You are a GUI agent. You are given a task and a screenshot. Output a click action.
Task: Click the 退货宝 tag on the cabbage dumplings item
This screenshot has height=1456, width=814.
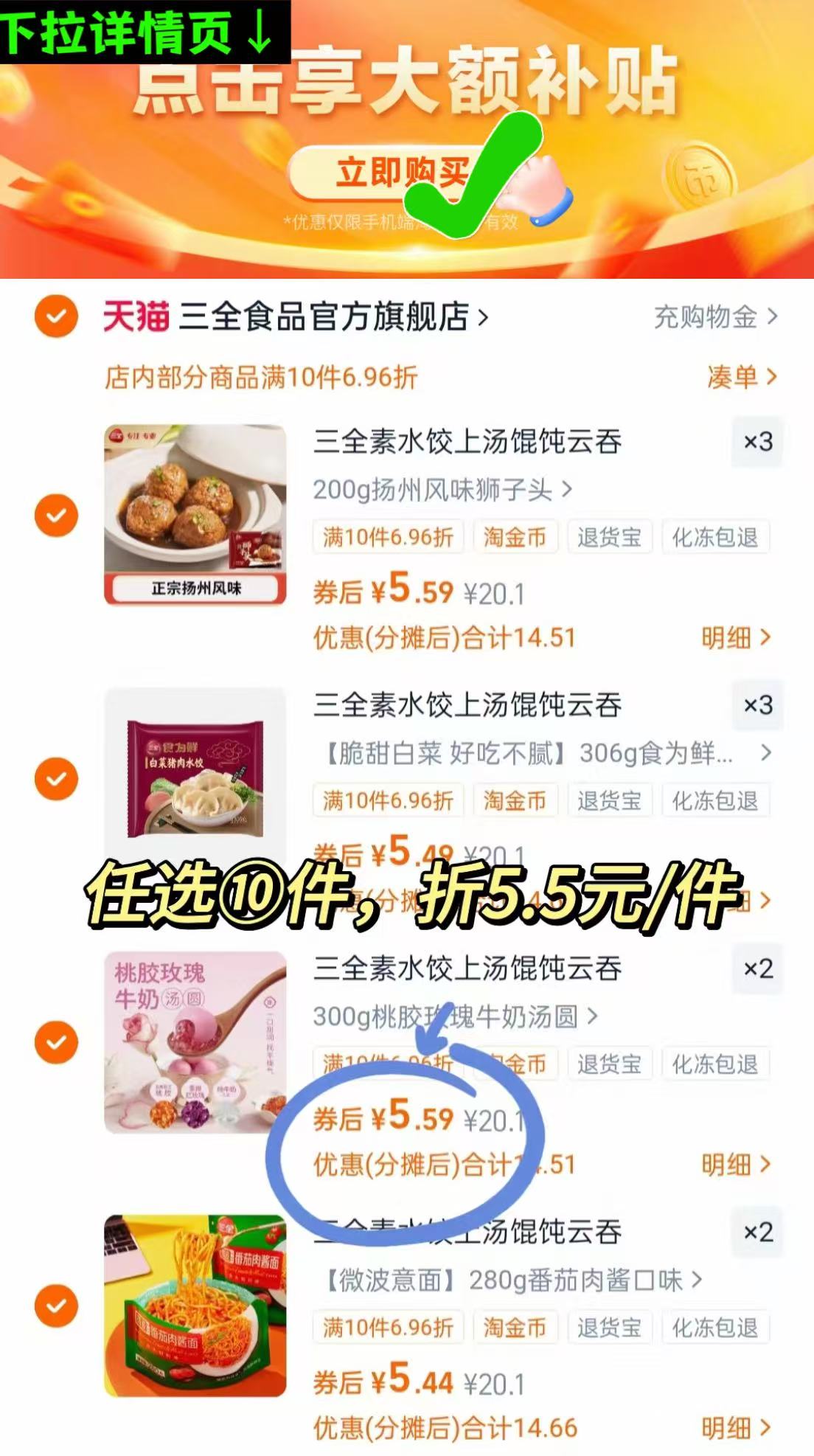pyautogui.click(x=610, y=800)
